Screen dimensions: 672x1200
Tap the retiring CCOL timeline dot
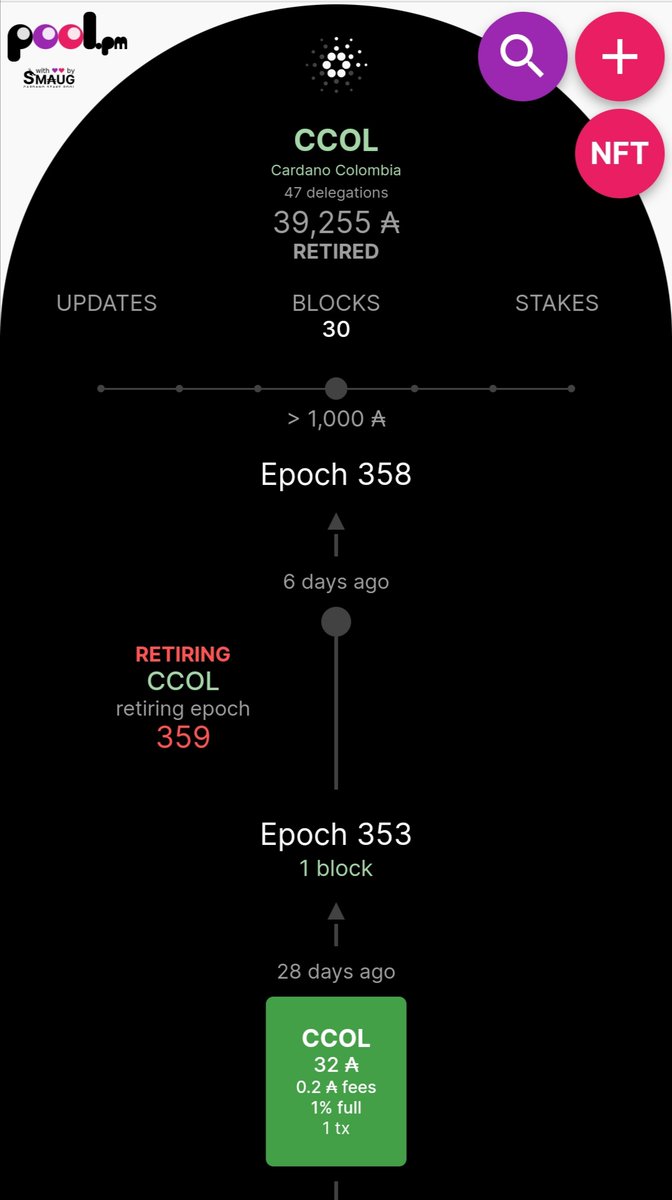tap(336, 622)
